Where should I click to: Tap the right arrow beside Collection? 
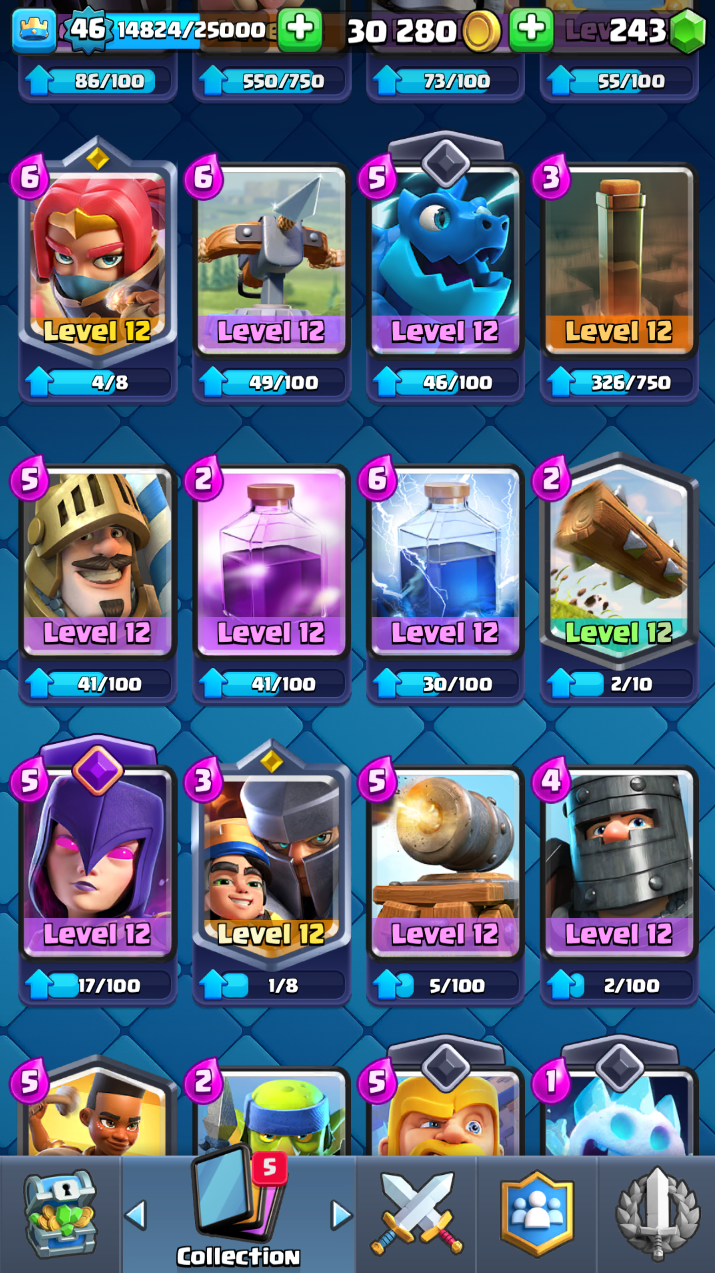(x=341, y=1215)
